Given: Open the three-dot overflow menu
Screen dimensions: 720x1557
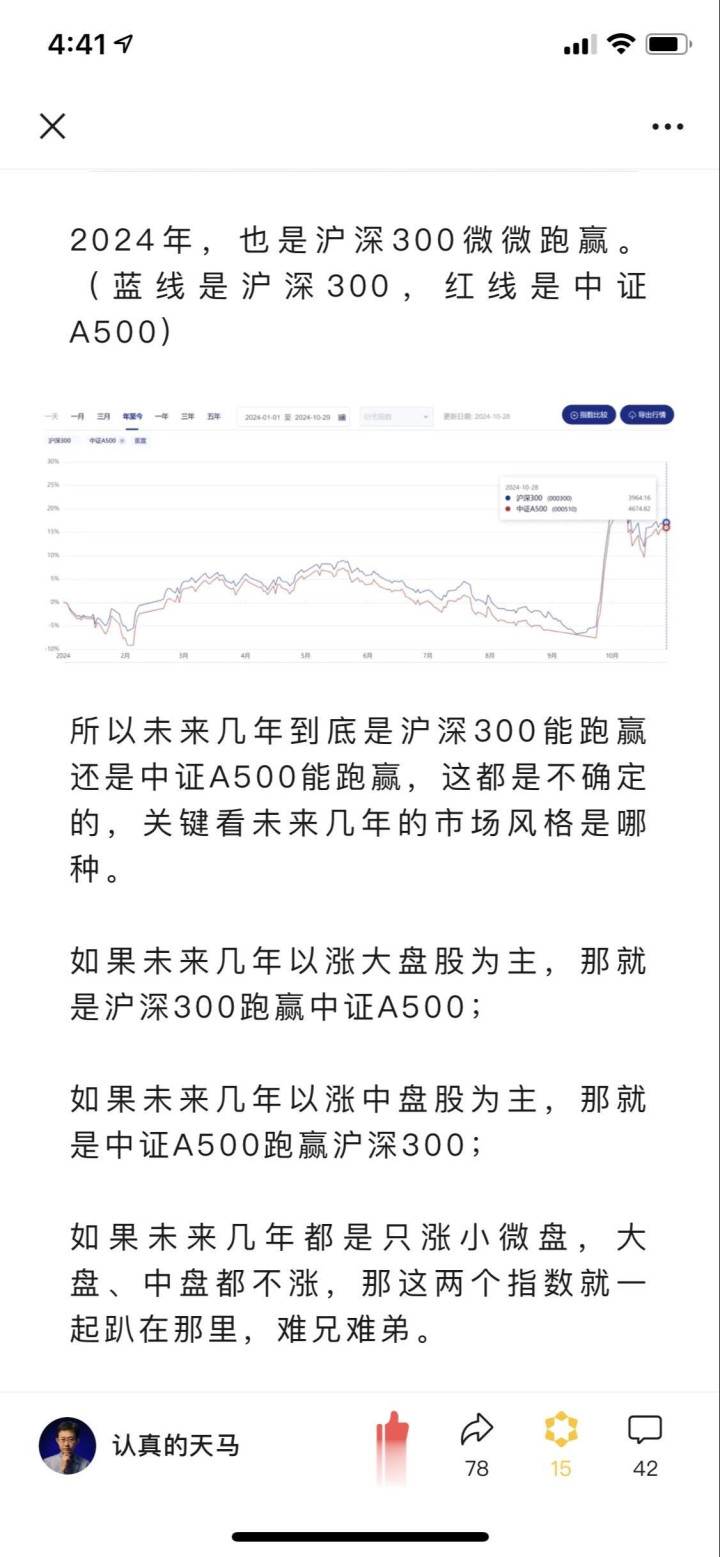Looking at the screenshot, I should point(667,127).
